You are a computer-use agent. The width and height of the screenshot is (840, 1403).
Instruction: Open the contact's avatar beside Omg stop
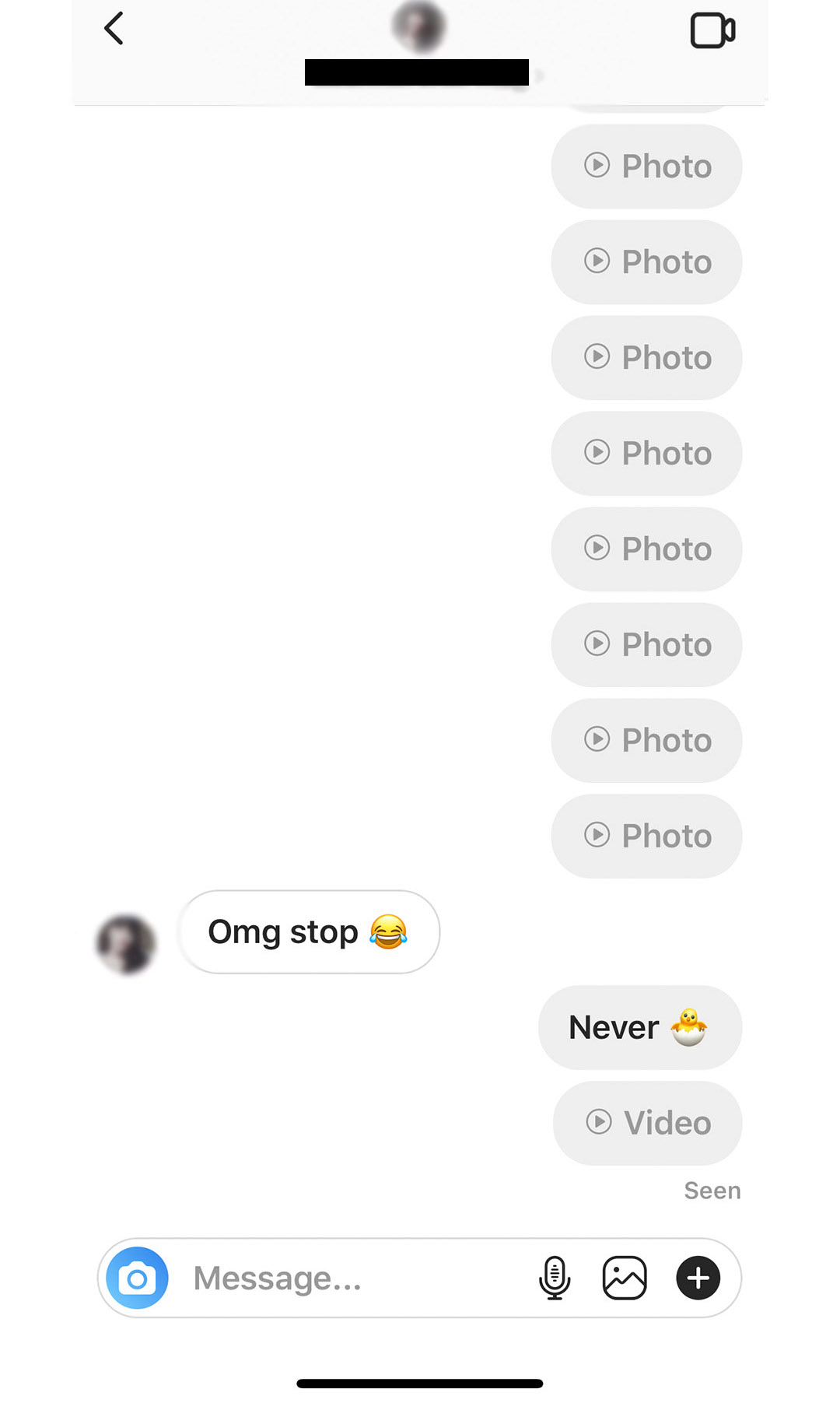coord(126,944)
